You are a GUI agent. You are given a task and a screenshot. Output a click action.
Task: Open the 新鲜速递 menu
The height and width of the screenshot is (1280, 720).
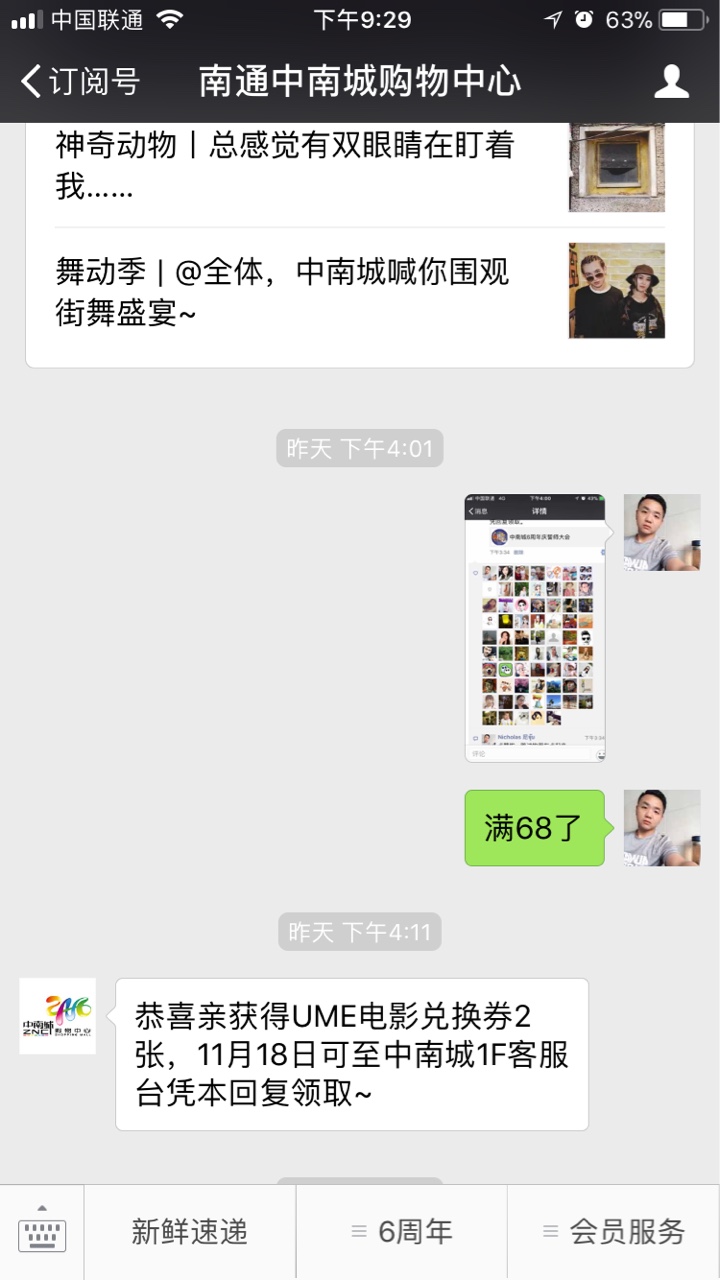coord(190,1232)
